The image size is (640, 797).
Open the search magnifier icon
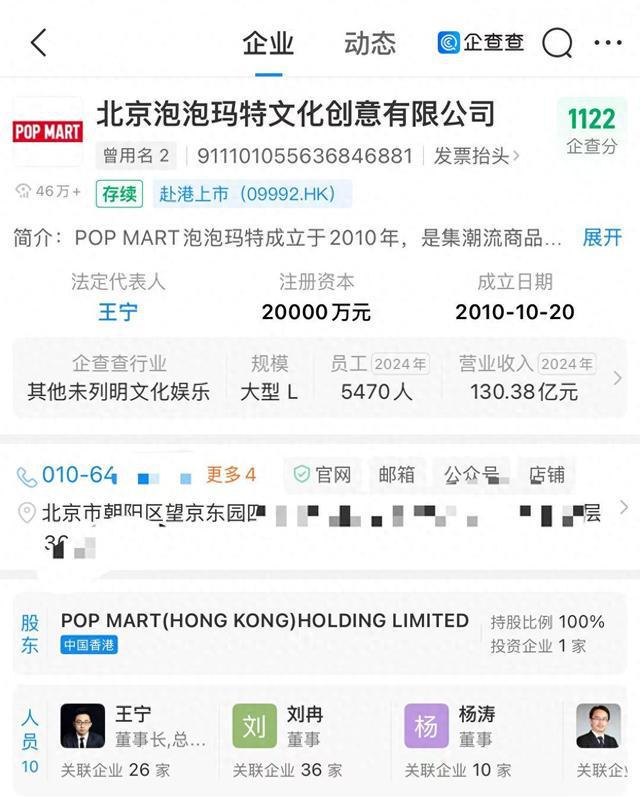(557, 43)
